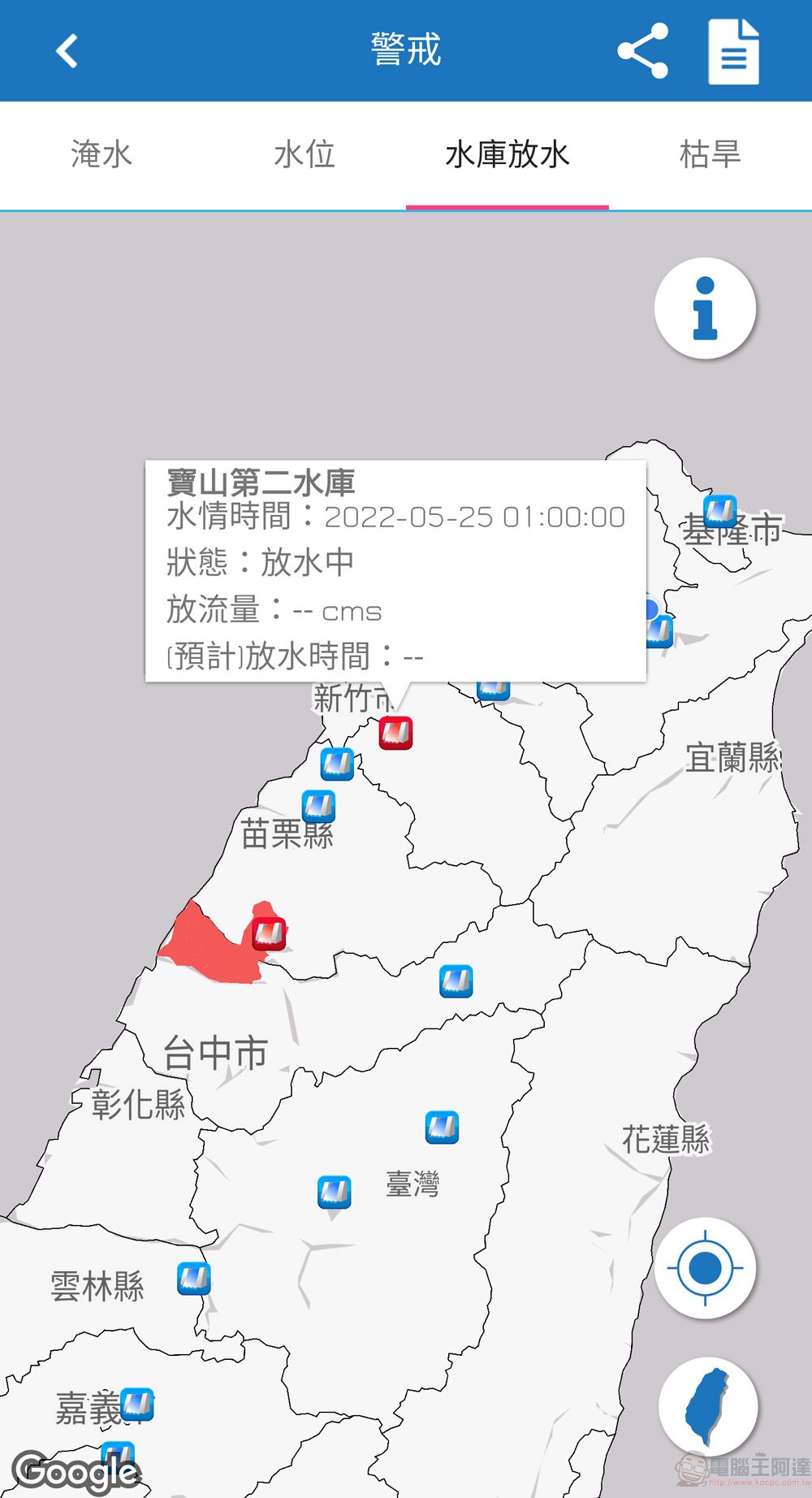Tap the reservoir marker beside 雲林縣

pos(194,1279)
